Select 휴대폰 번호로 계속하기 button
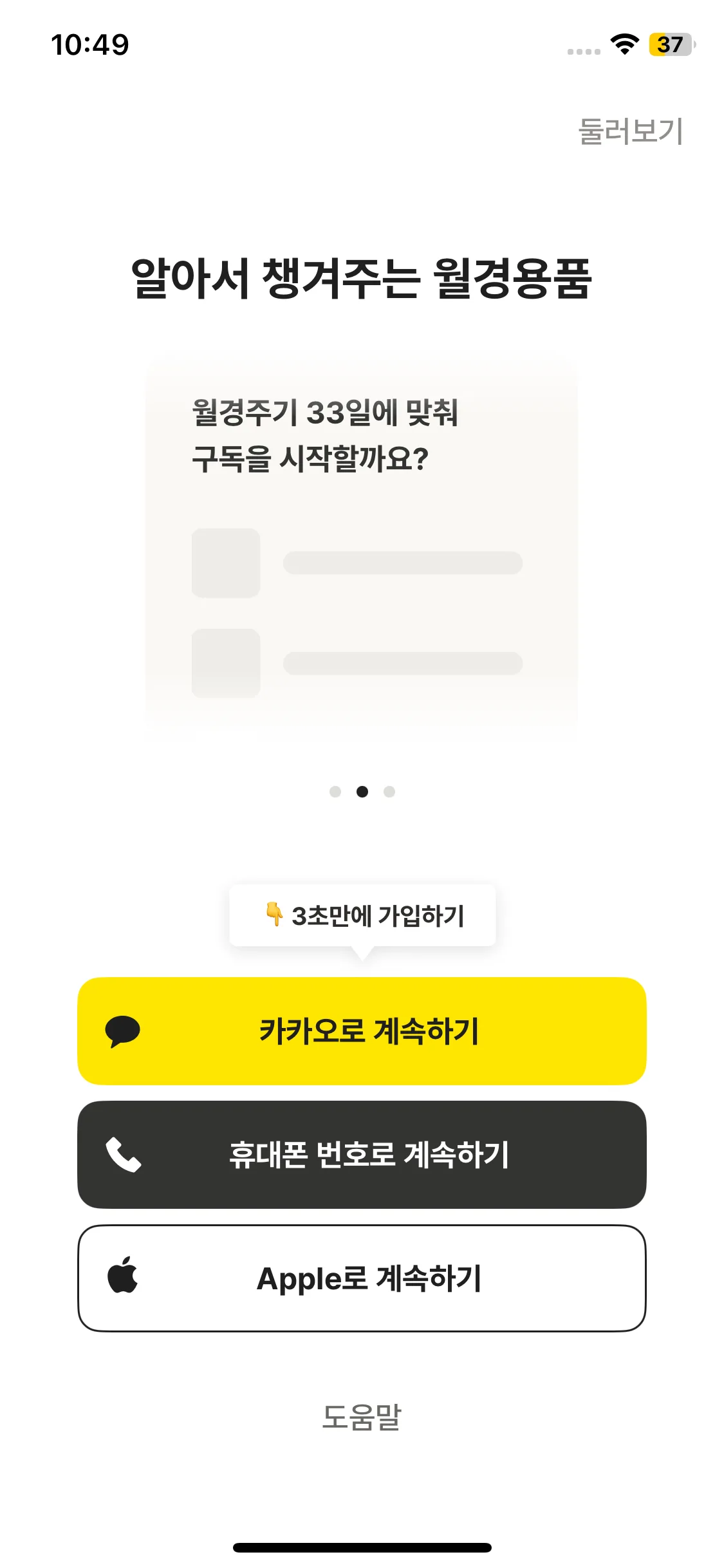This screenshot has width=724, height=1568. click(362, 1155)
